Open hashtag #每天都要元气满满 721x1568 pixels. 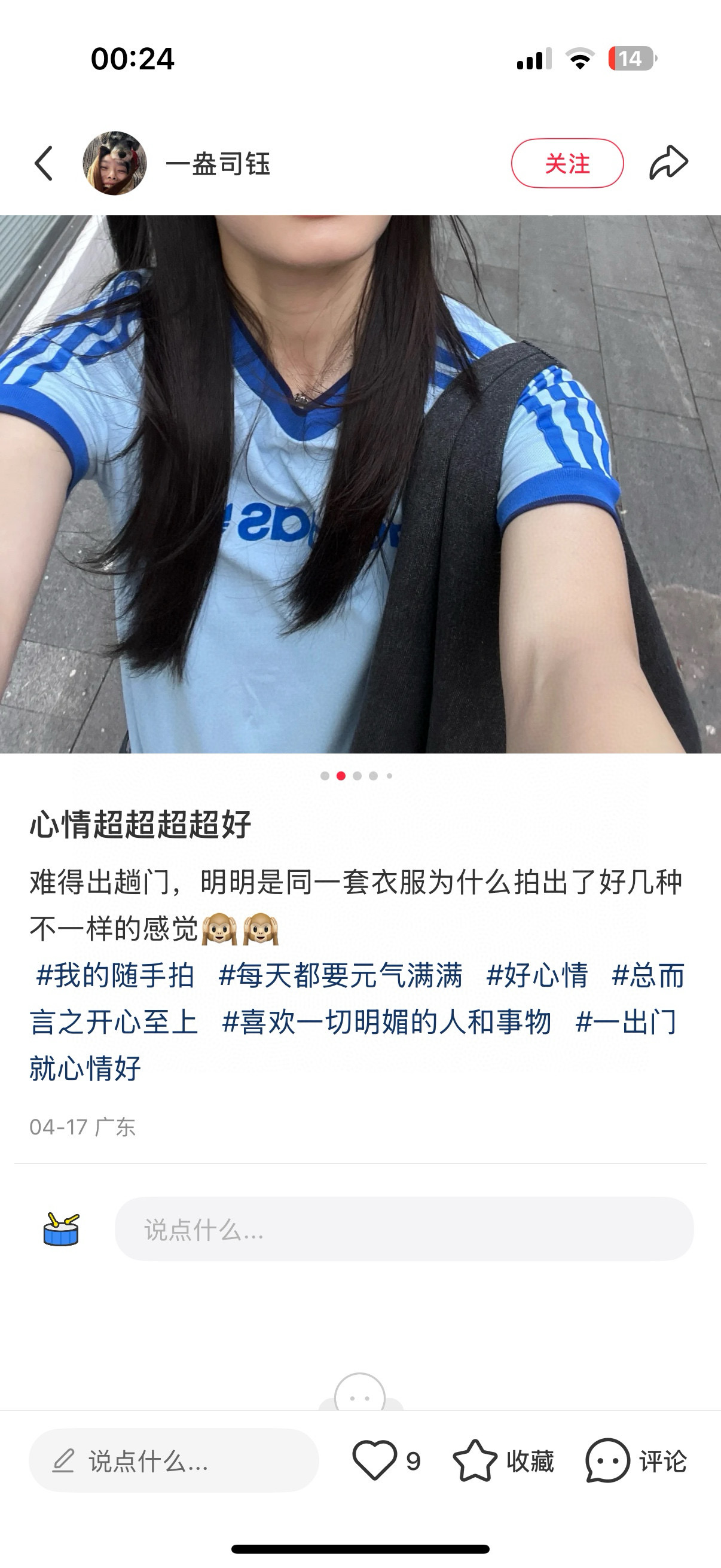[340, 975]
